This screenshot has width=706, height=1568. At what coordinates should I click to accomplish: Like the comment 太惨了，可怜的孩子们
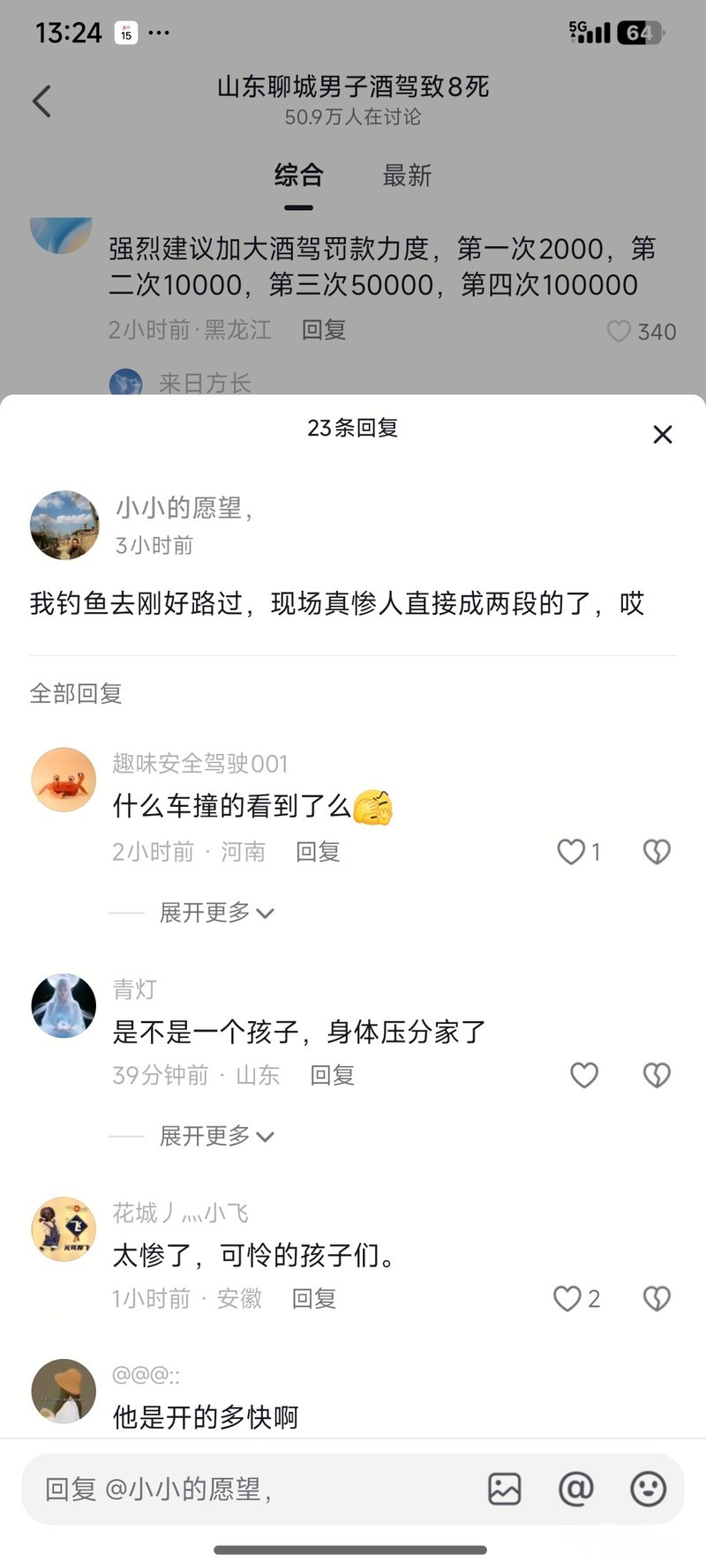click(567, 1298)
